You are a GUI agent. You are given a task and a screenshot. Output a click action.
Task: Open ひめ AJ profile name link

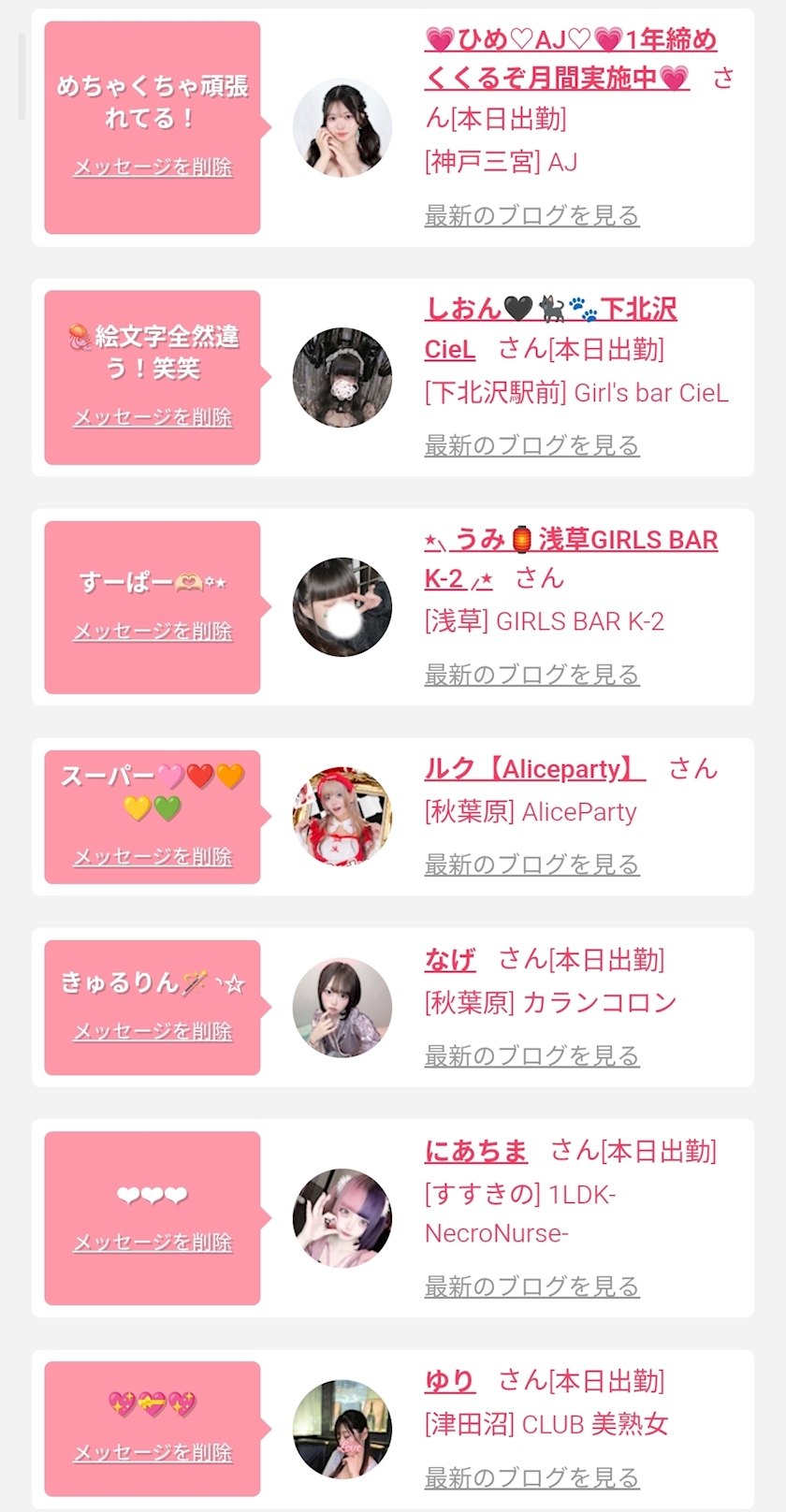tap(571, 58)
